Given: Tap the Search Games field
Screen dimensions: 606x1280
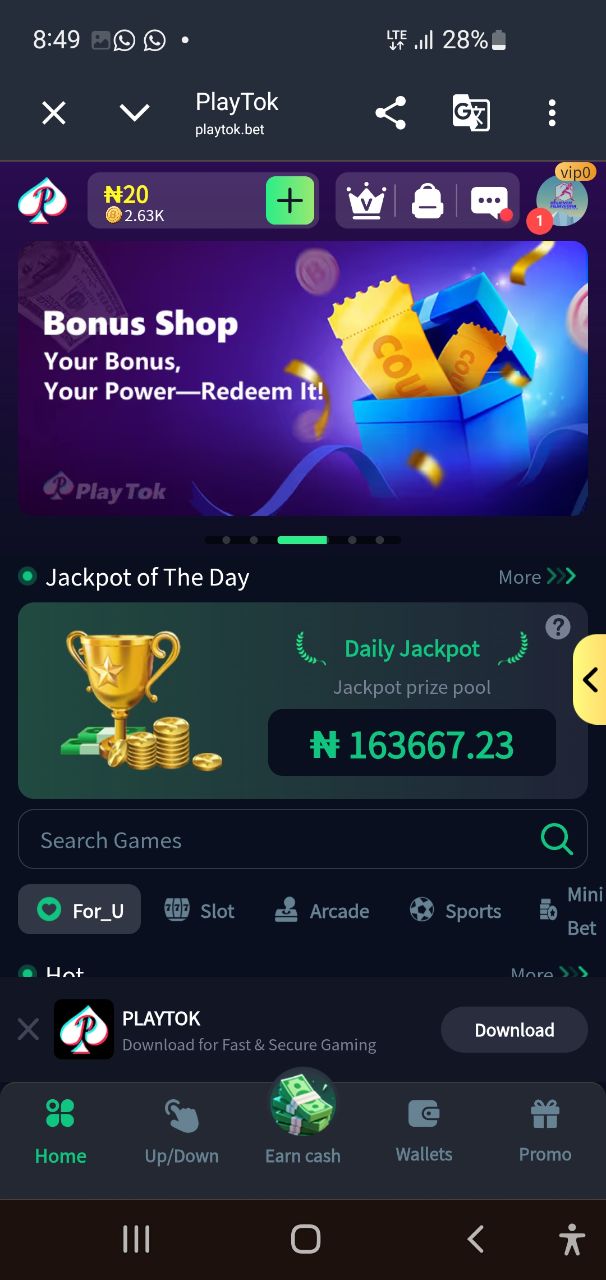Looking at the screenshot, I should point(303,839).
